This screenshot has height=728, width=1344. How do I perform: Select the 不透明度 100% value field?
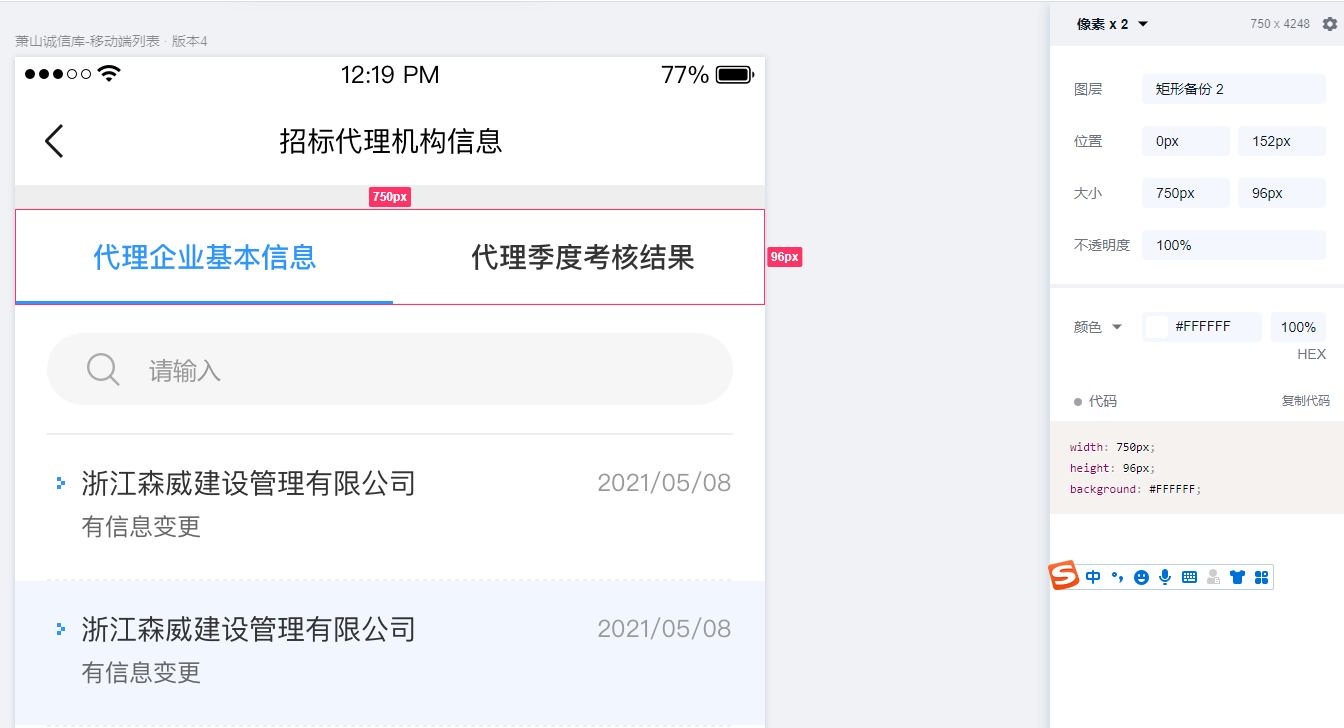[x=1233, y=245]
